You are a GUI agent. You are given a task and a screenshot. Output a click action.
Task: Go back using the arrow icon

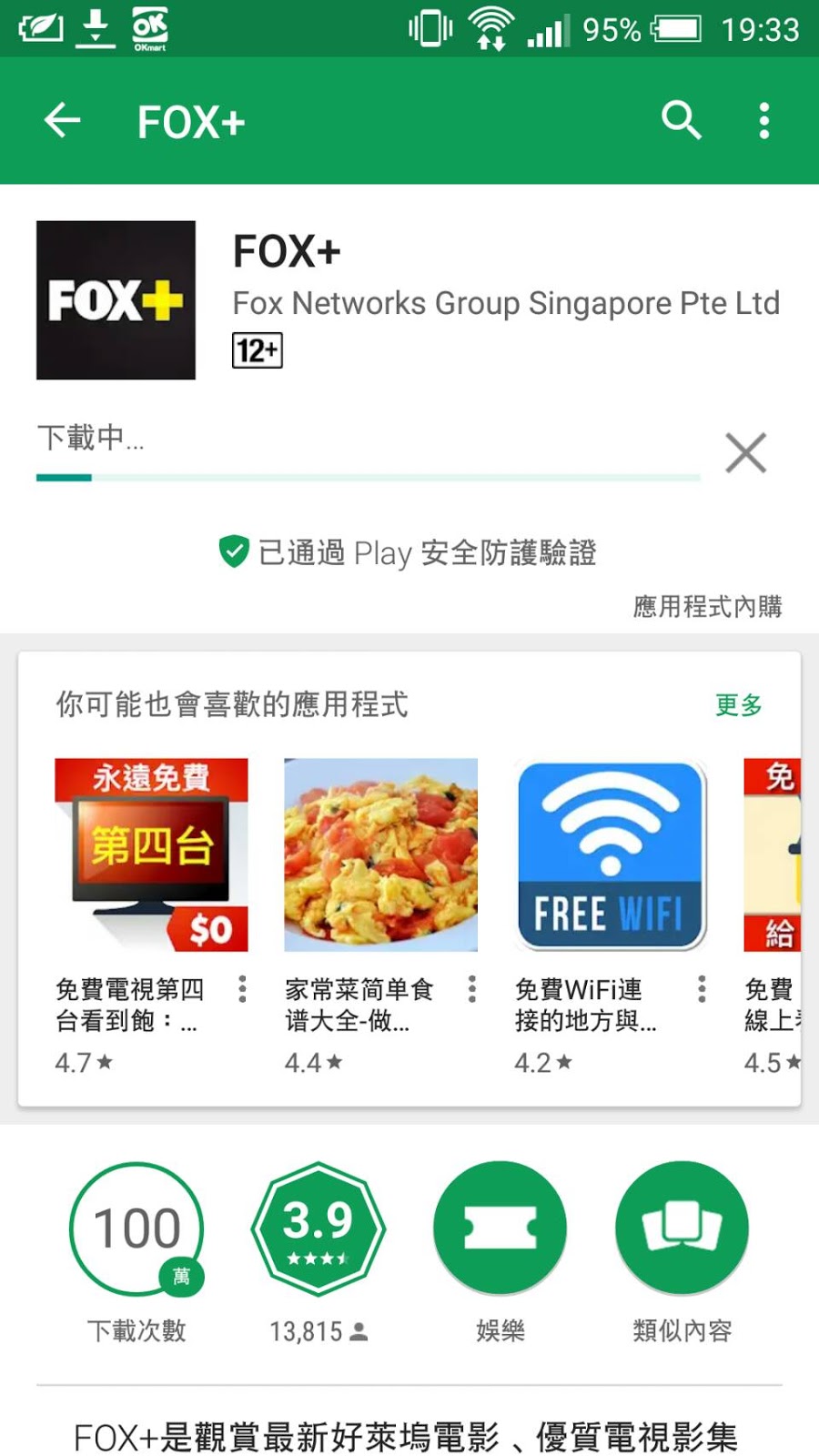pos(62,121)
